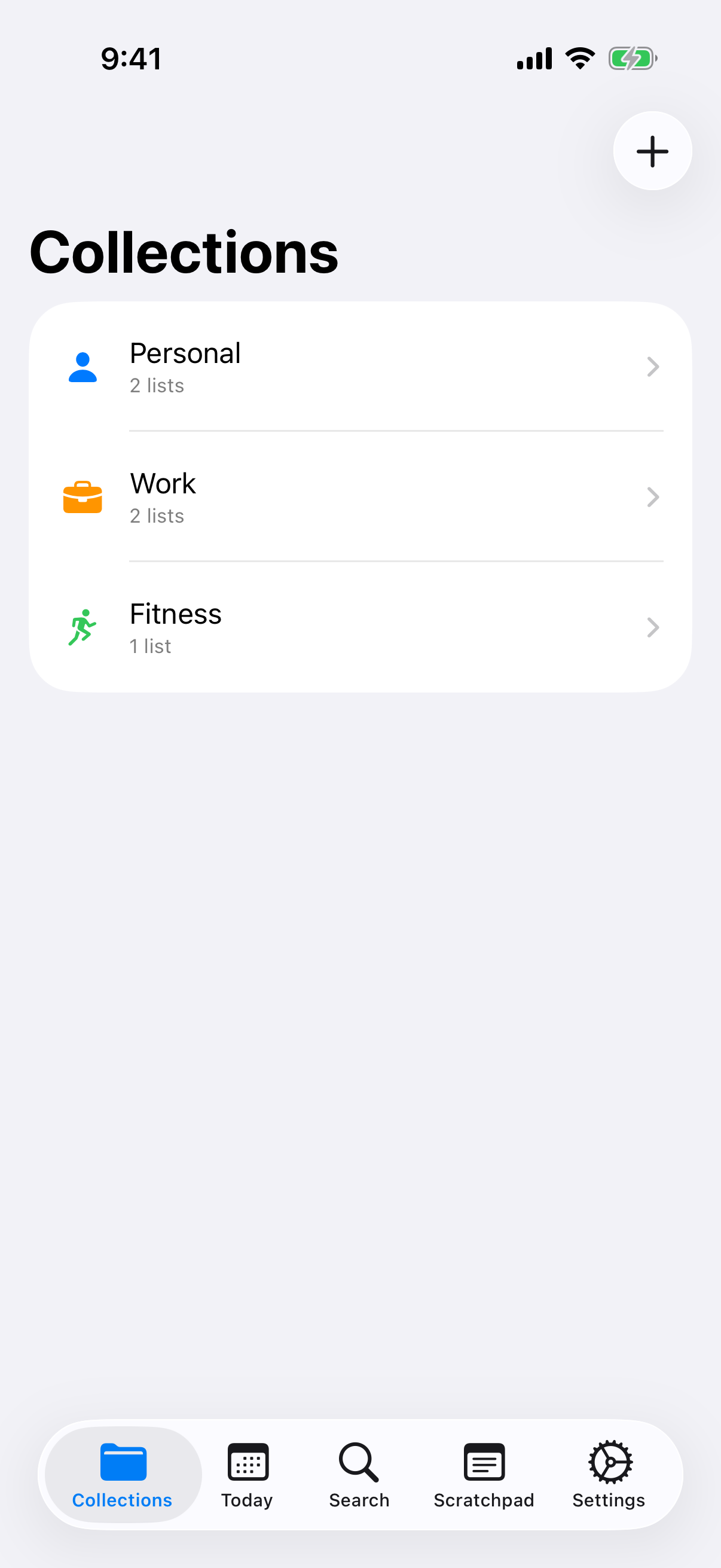Select the orange briefcase icon for Work
Image resolution: width=721 pixels, height=1568 pixels.
(x=83, y=497)
